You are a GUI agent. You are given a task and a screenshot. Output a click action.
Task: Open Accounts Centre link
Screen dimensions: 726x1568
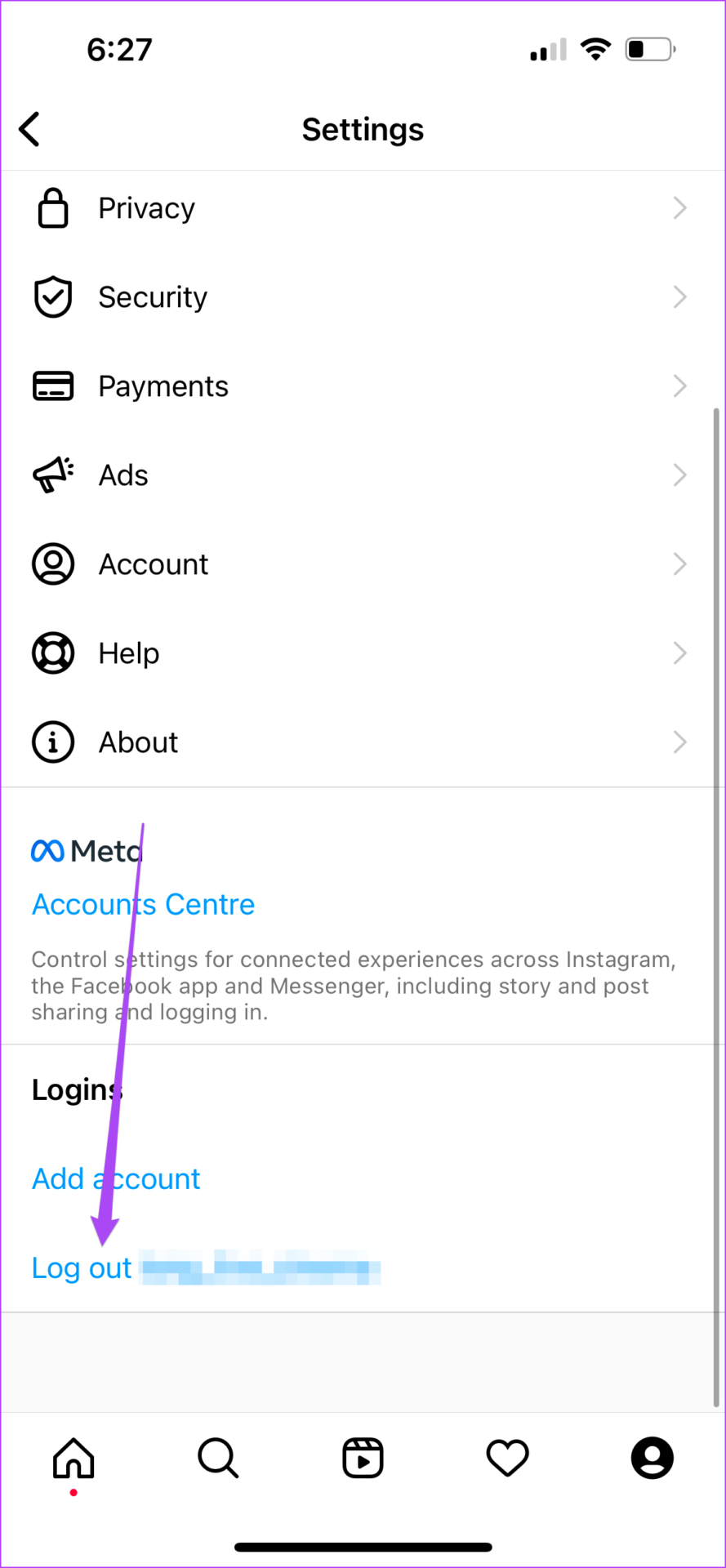(x=143, y=905)
